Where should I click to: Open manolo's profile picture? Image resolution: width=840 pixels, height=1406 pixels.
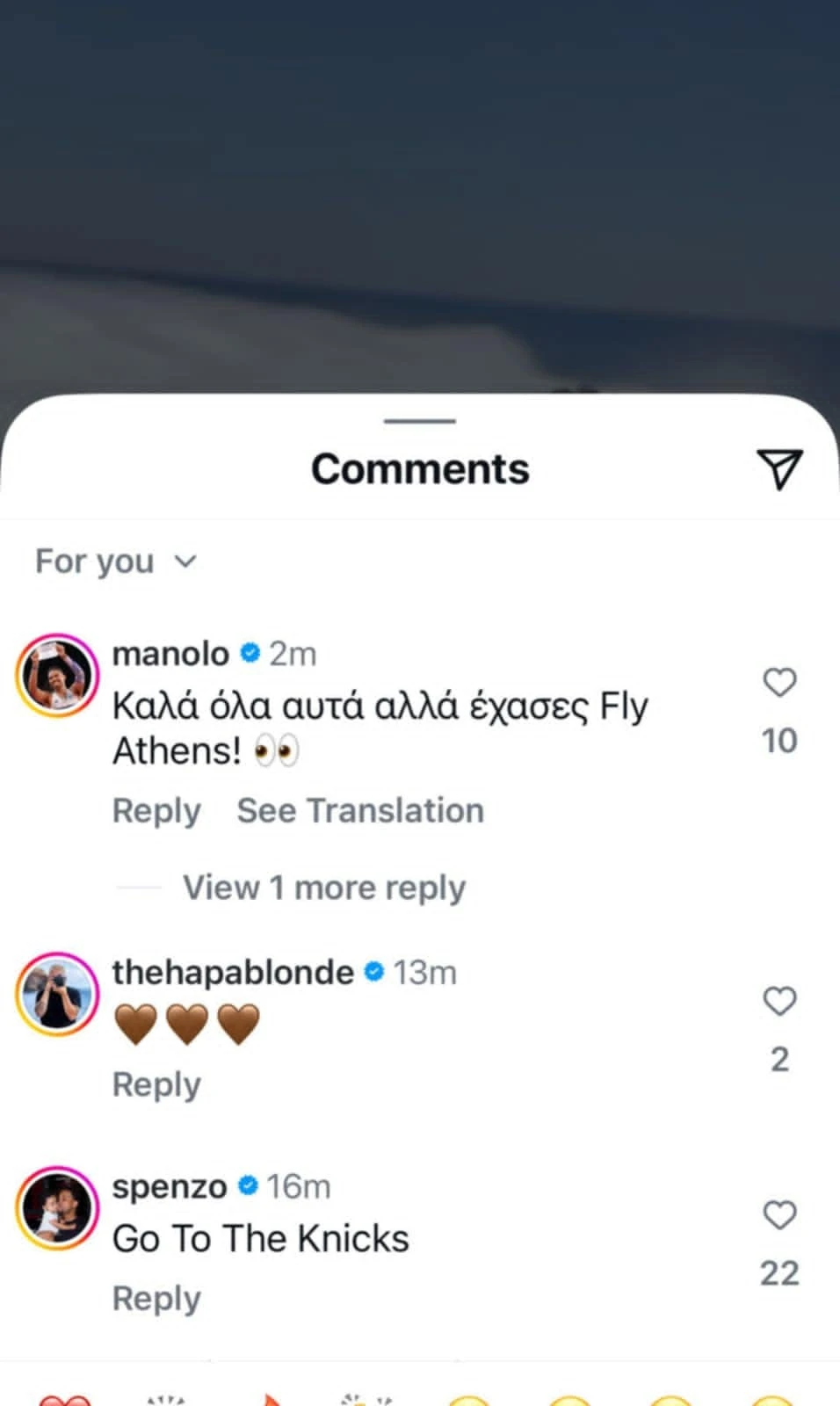point(58,675)
